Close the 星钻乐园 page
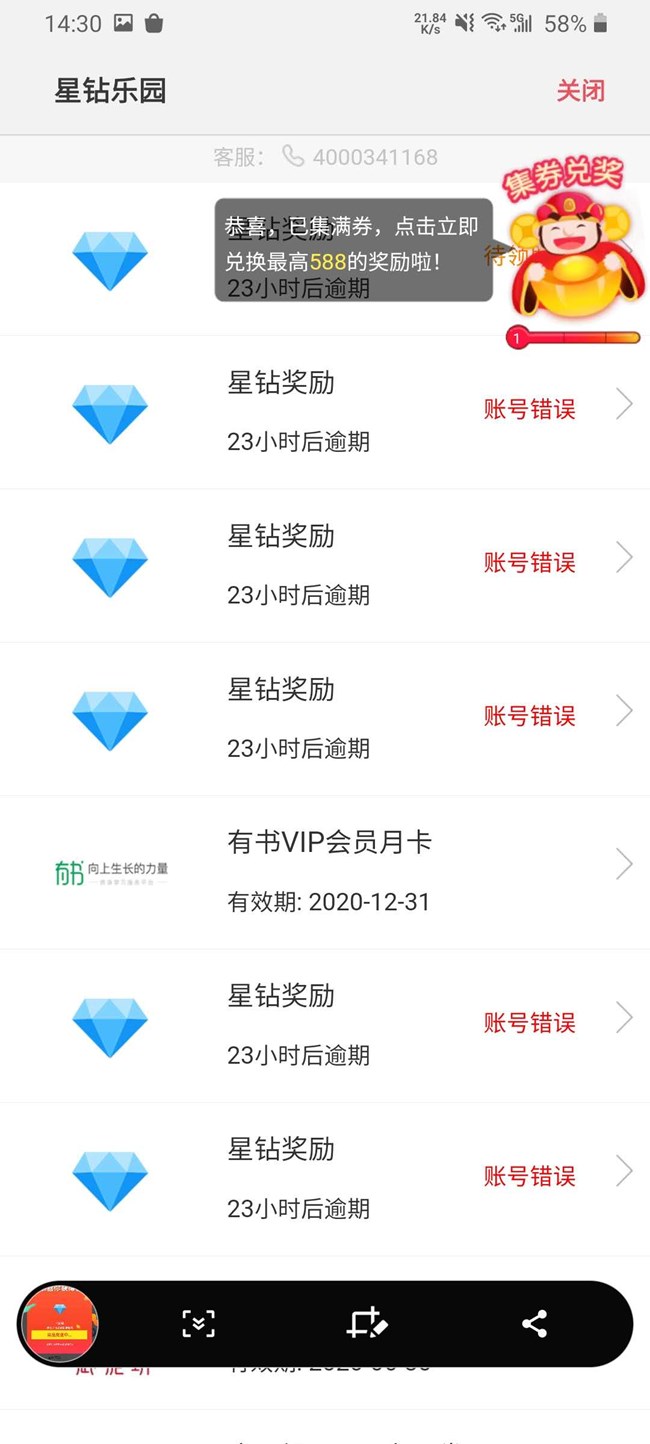 tap(580, 91)
